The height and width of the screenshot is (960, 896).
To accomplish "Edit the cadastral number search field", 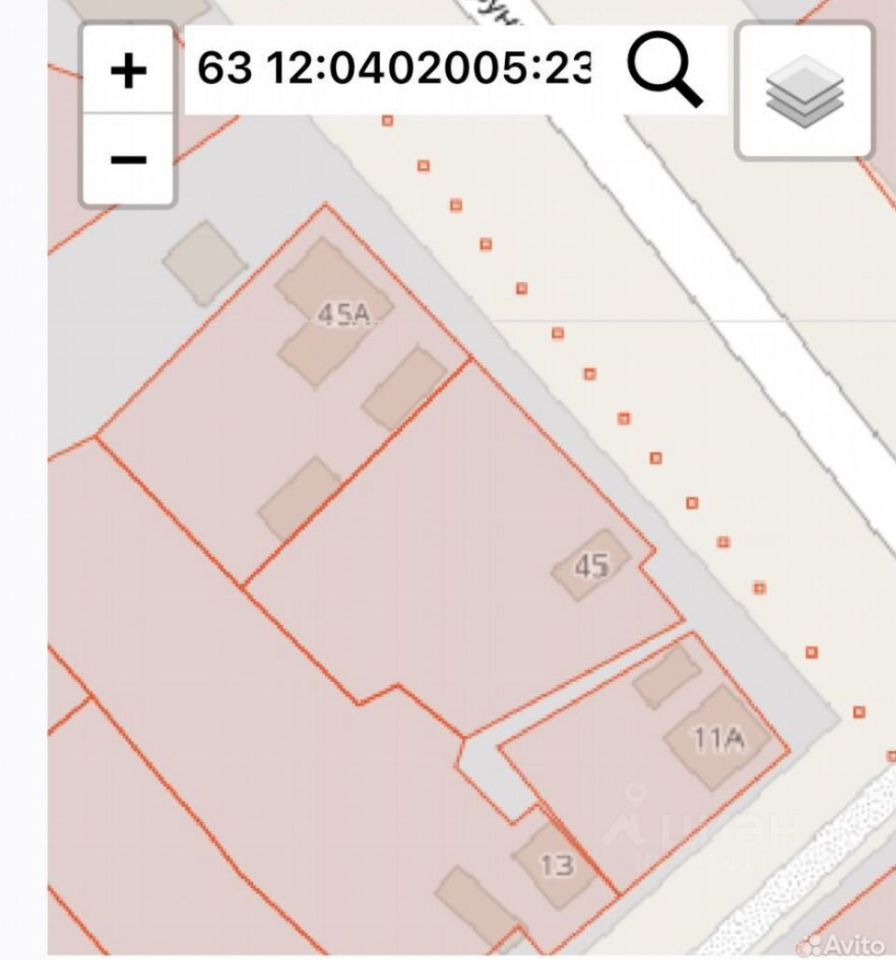I will pyautogui.click(x=395, y=70).
